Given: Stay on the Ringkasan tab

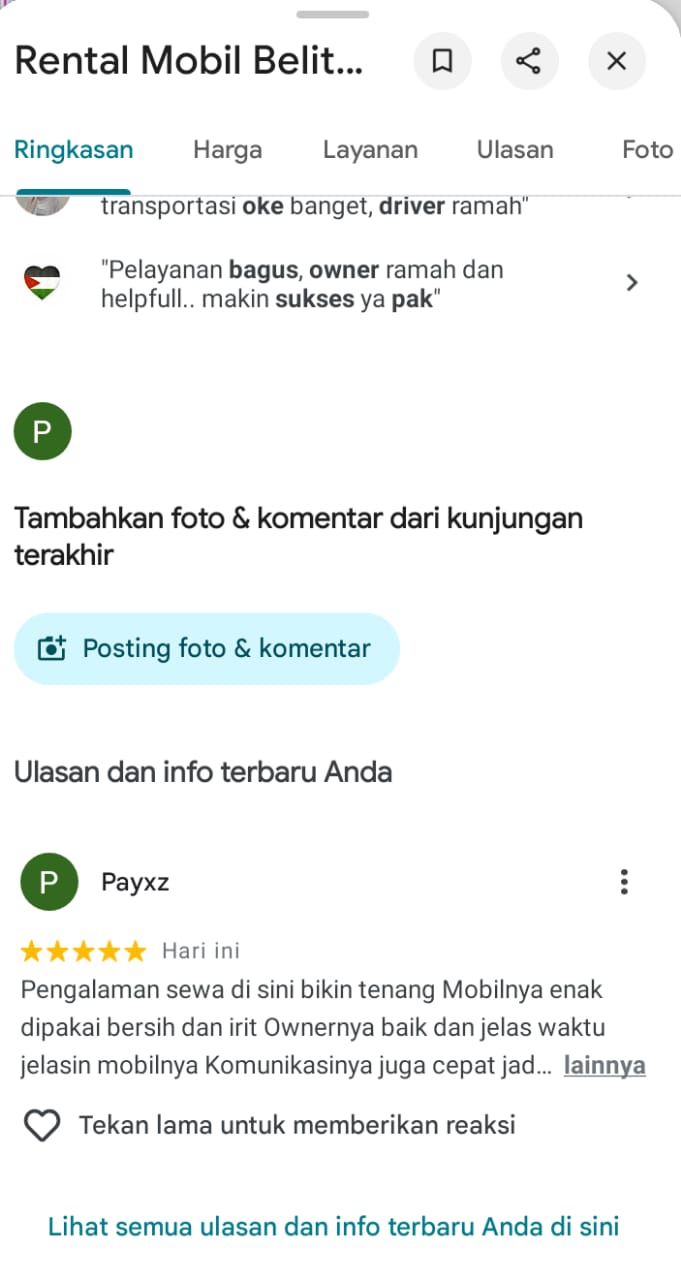Looking at the screenshot, I should pos(73,150).
